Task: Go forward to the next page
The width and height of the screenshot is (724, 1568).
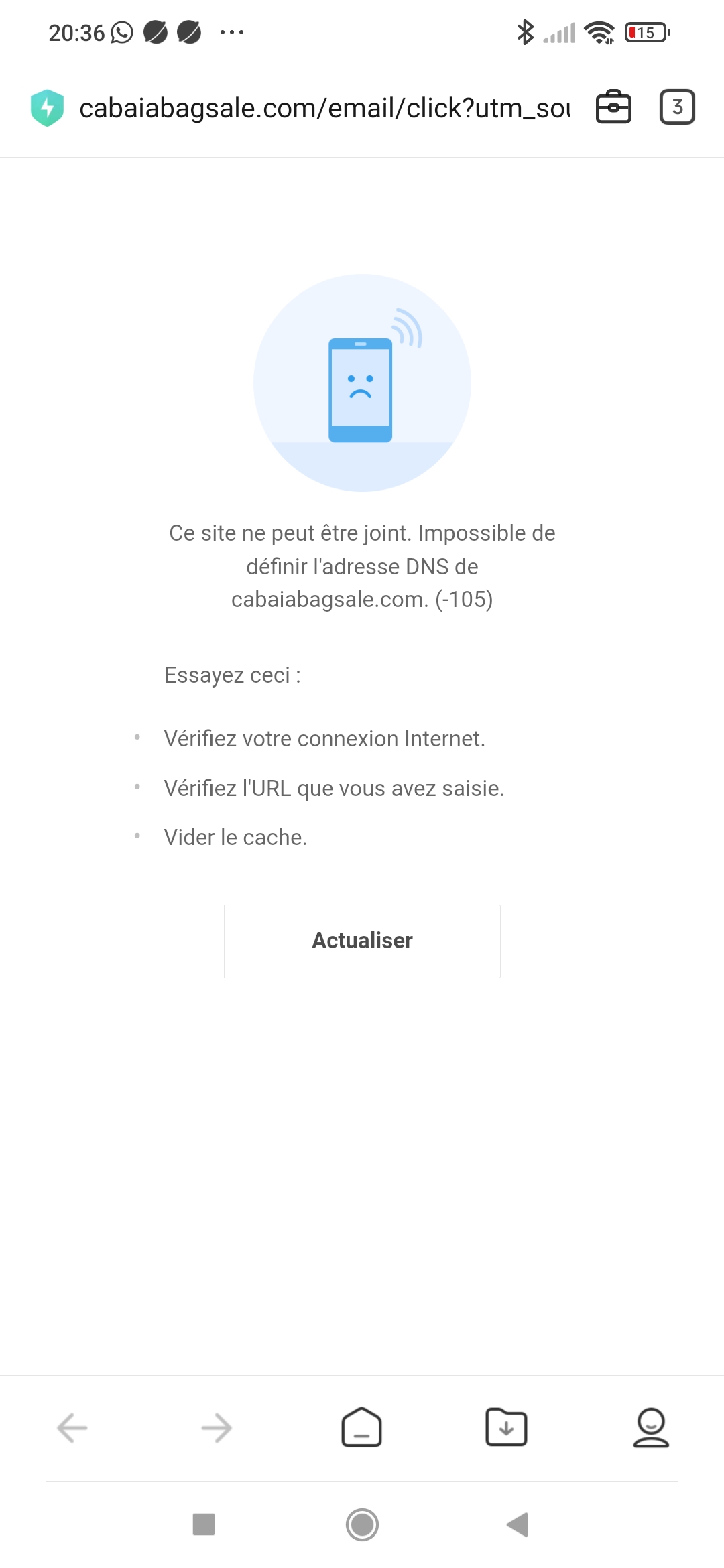Action: [217, 1427]
